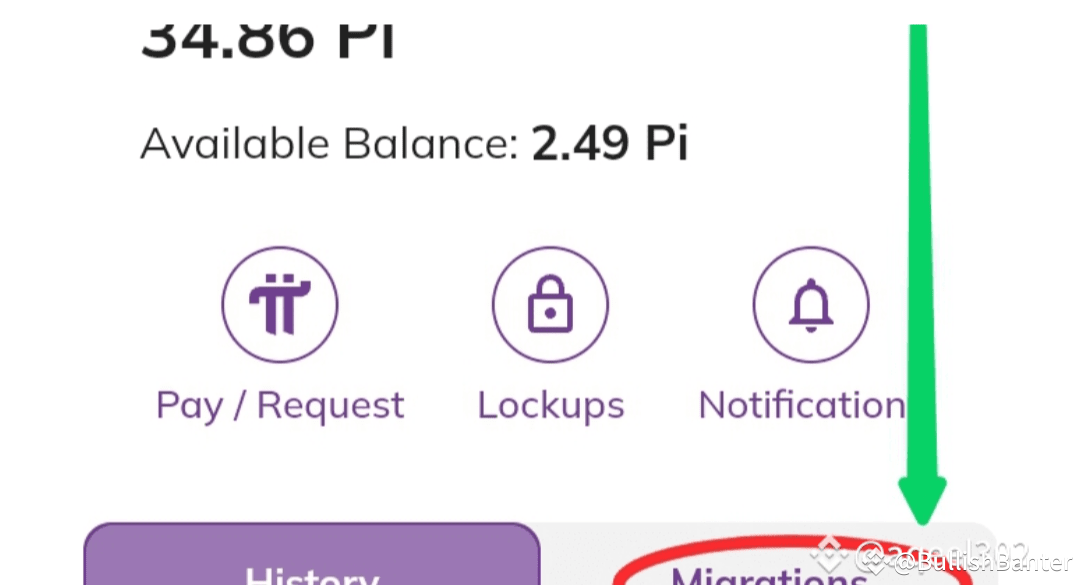Open Pay / Request
1080x585 pixels.
tap(280, 304)
